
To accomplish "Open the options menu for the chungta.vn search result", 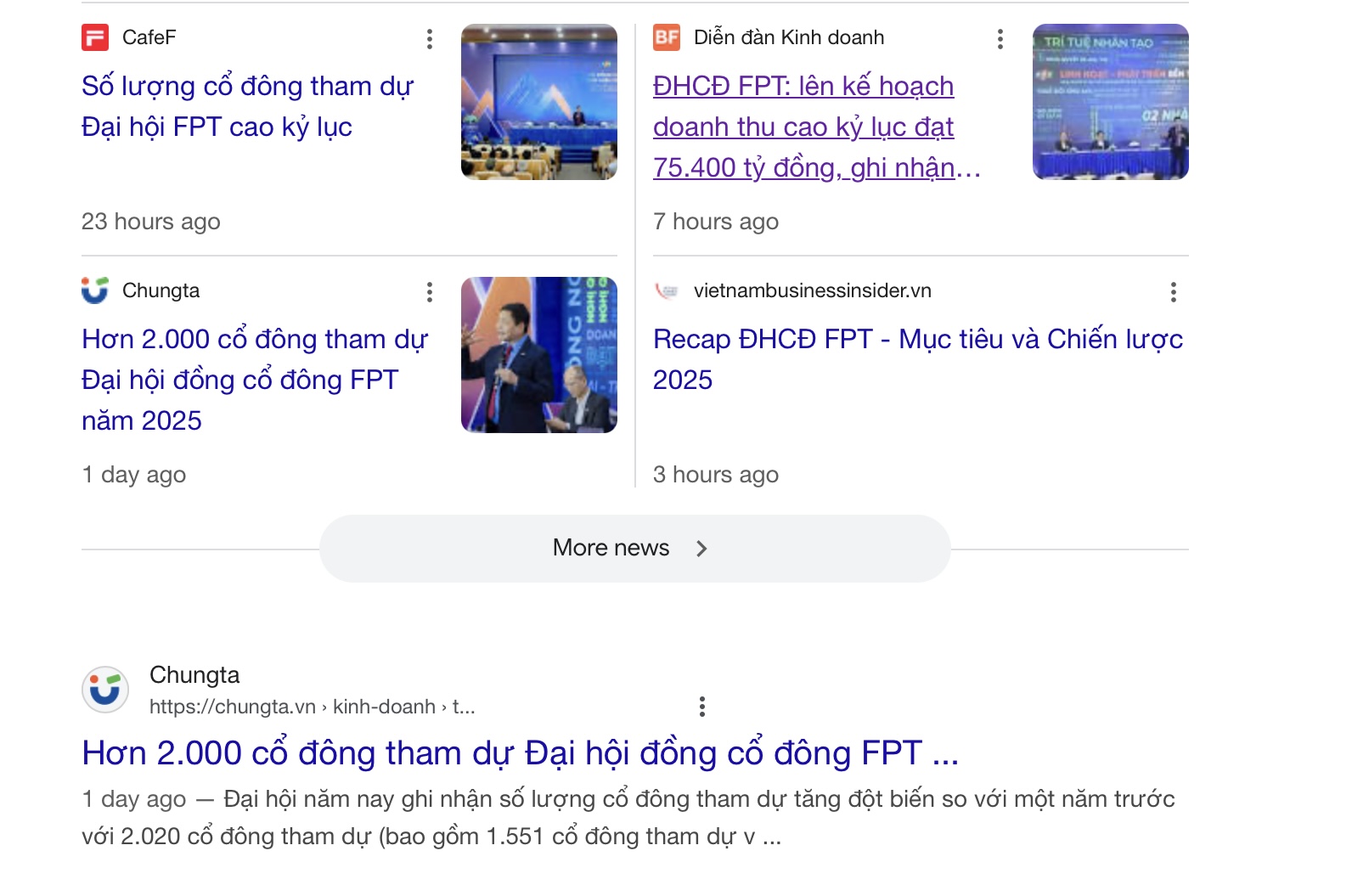I will (x=702, y=707).
